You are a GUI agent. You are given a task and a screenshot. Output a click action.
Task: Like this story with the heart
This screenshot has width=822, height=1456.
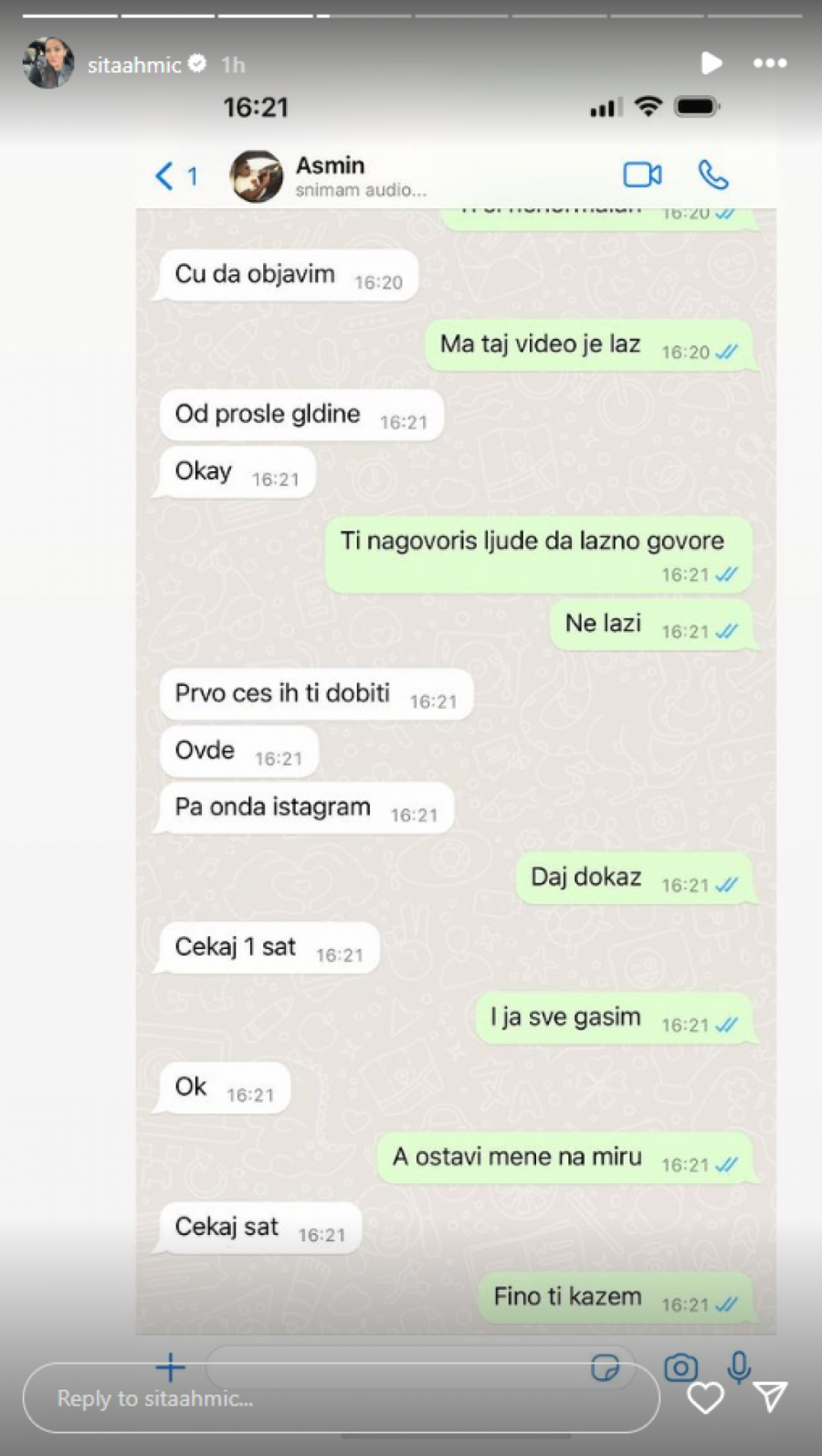pos(705,1397)
